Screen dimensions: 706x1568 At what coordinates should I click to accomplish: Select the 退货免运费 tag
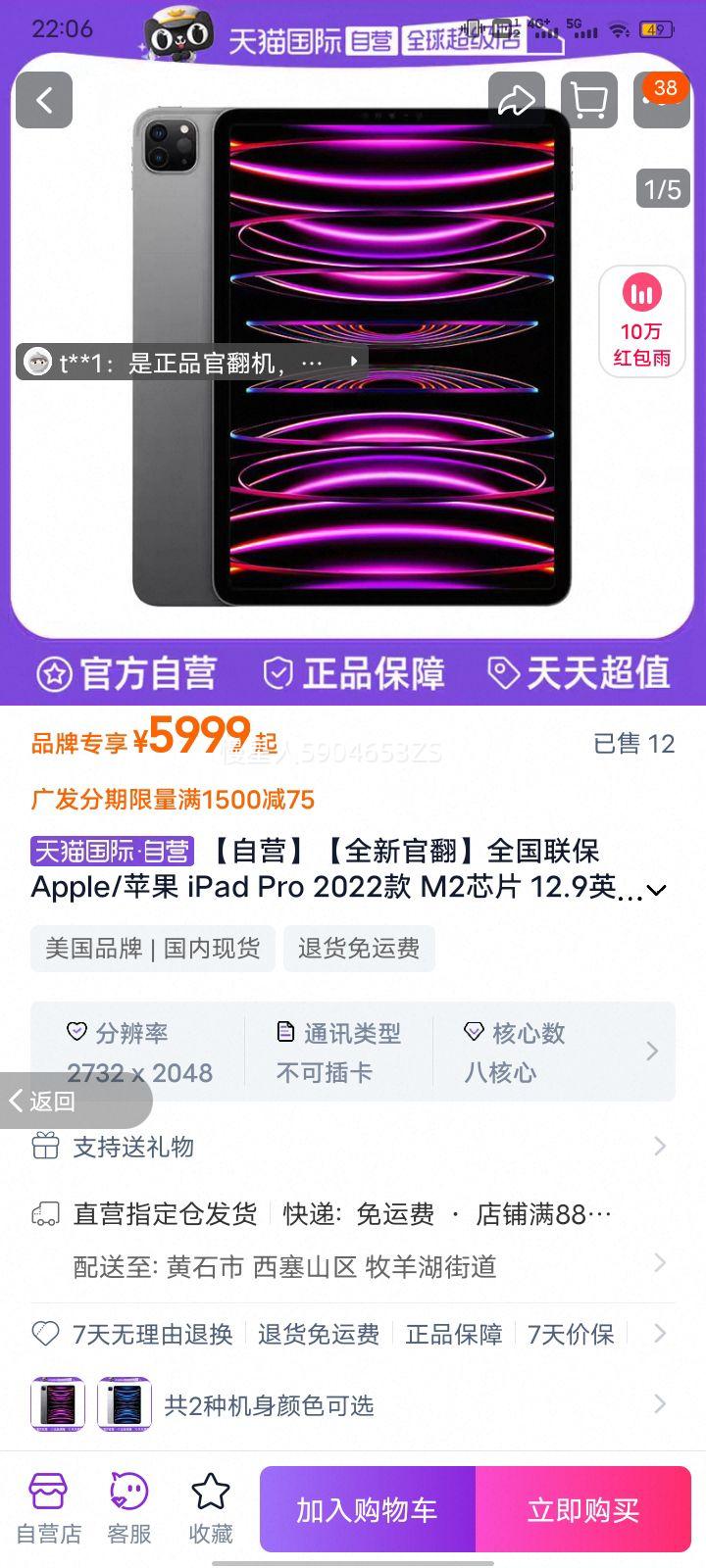point(359,948)
